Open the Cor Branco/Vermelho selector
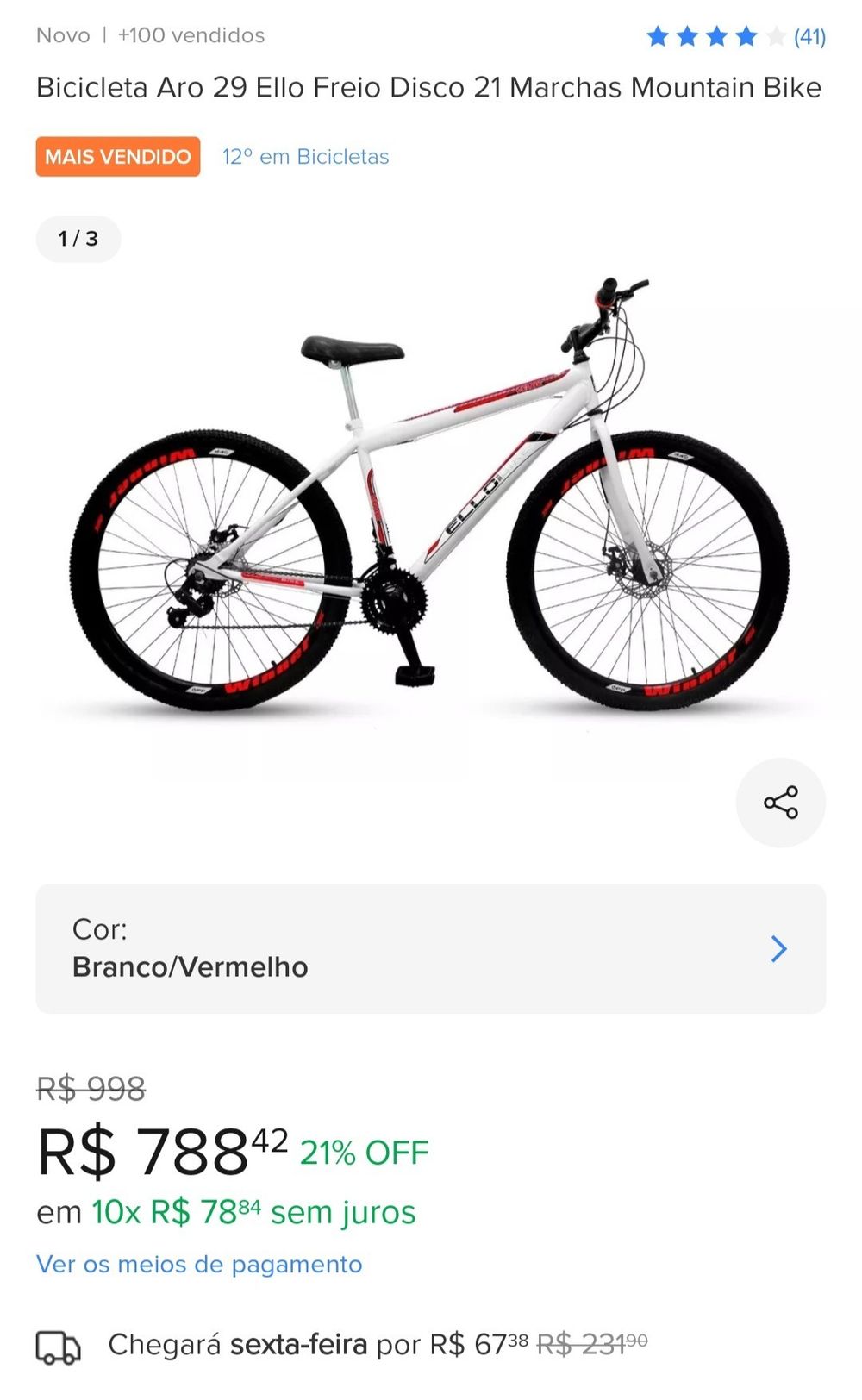The width and height of the screenshot is (862, 1400). tap(431, 948)
